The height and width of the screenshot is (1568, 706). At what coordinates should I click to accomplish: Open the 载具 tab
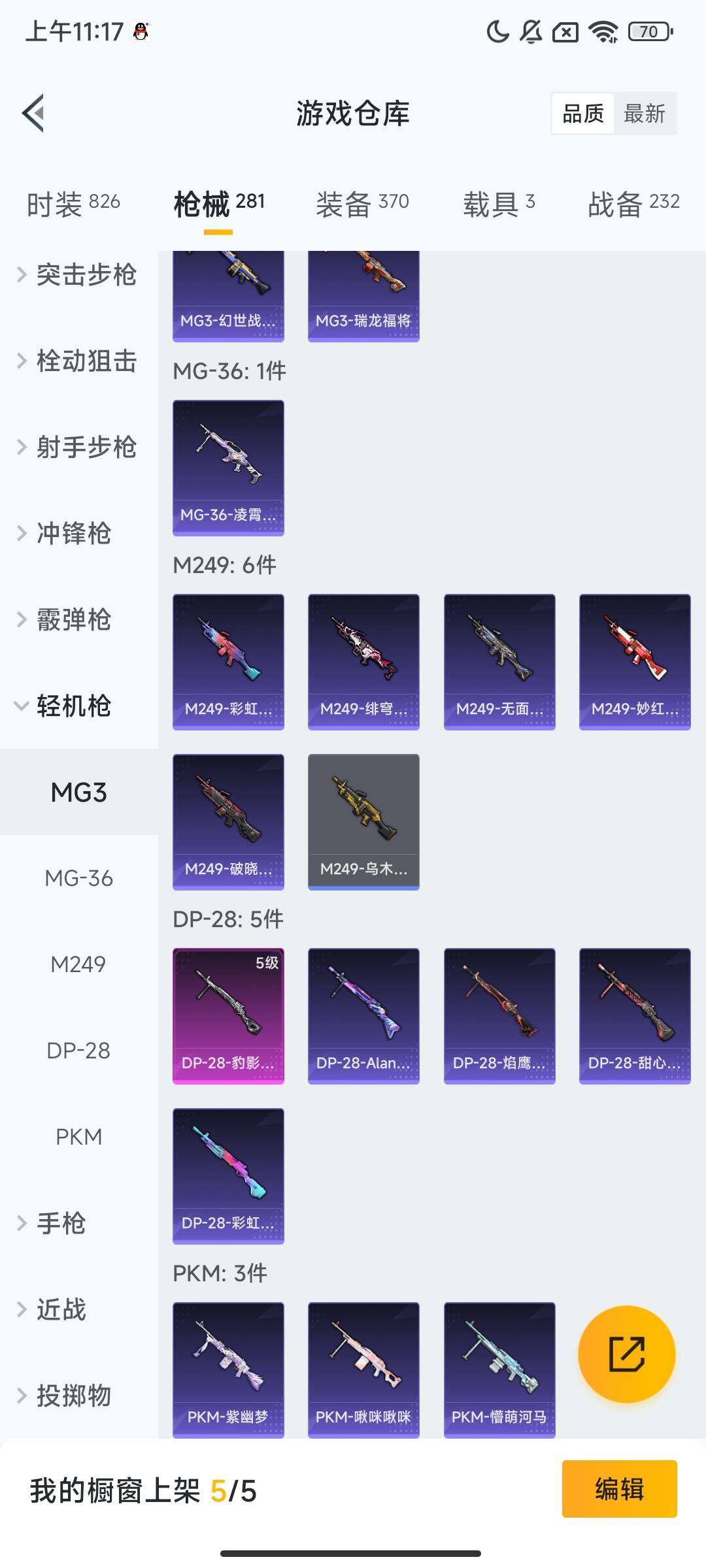pyautogui.click(x=499, y=203)
